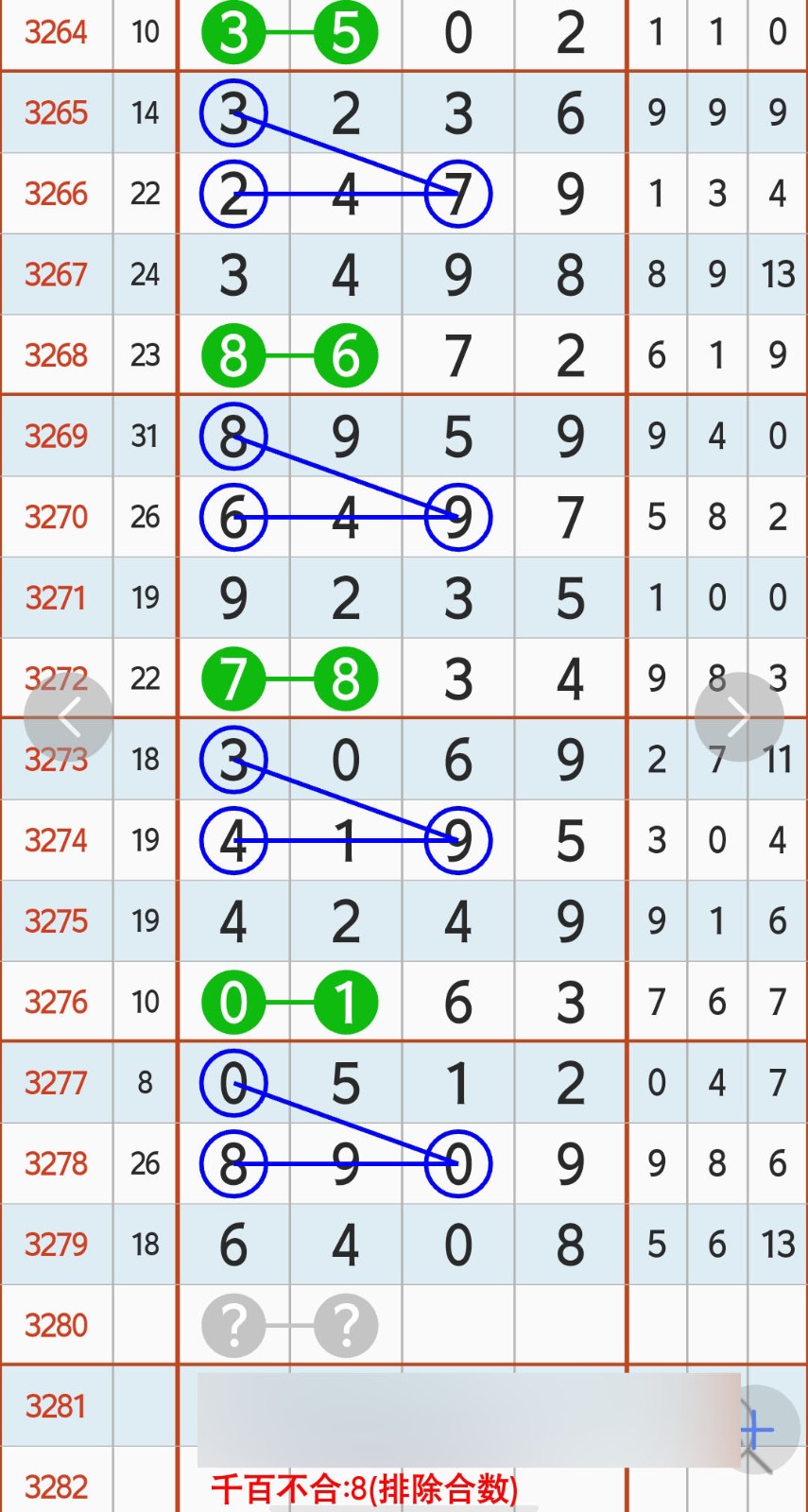
Task: Go to next page using right arrow
Action: coord(740,716)
